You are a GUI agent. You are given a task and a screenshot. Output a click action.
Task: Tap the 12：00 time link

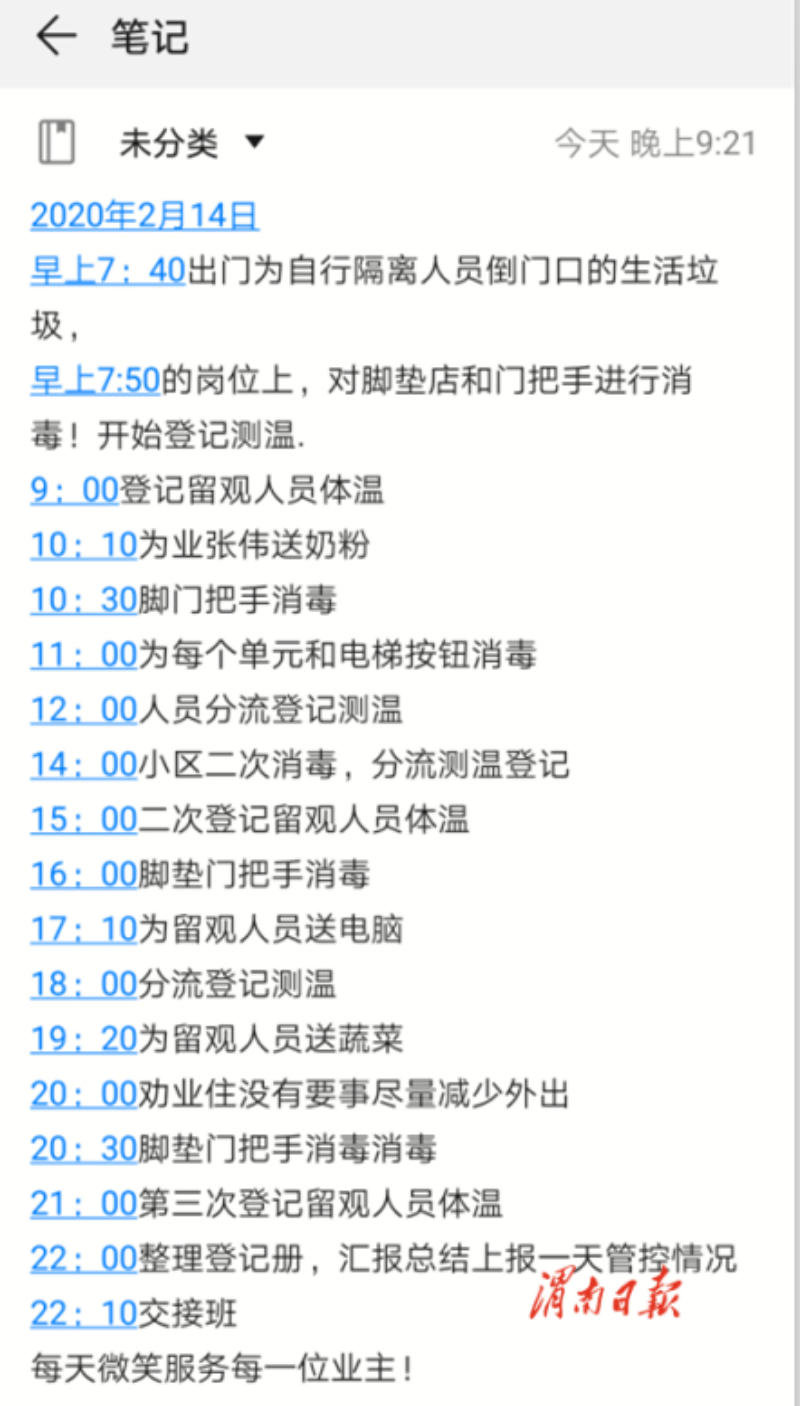pyautogui.click(x=83, y=710)
